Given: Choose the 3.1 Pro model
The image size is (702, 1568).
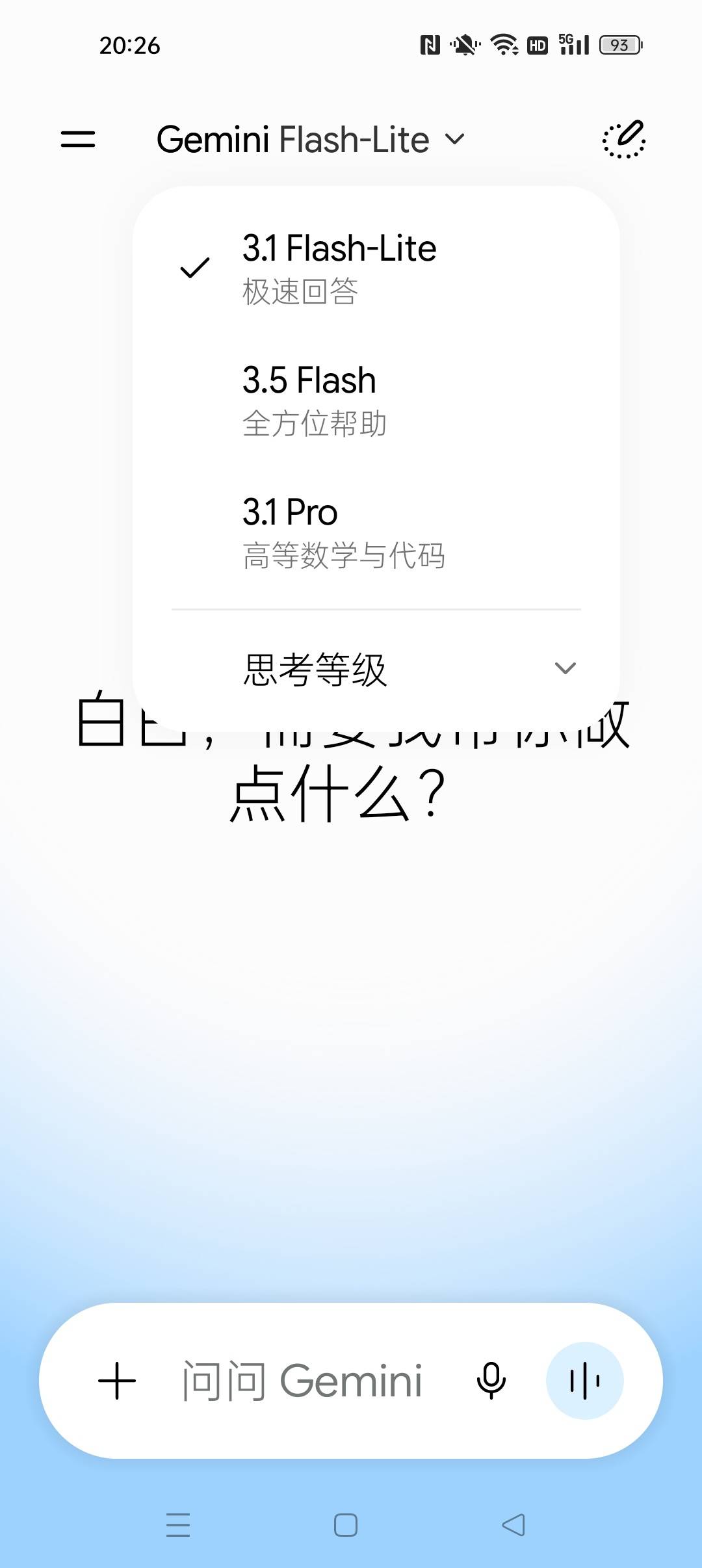Looking at the screenshot, I should coord(376,532).
